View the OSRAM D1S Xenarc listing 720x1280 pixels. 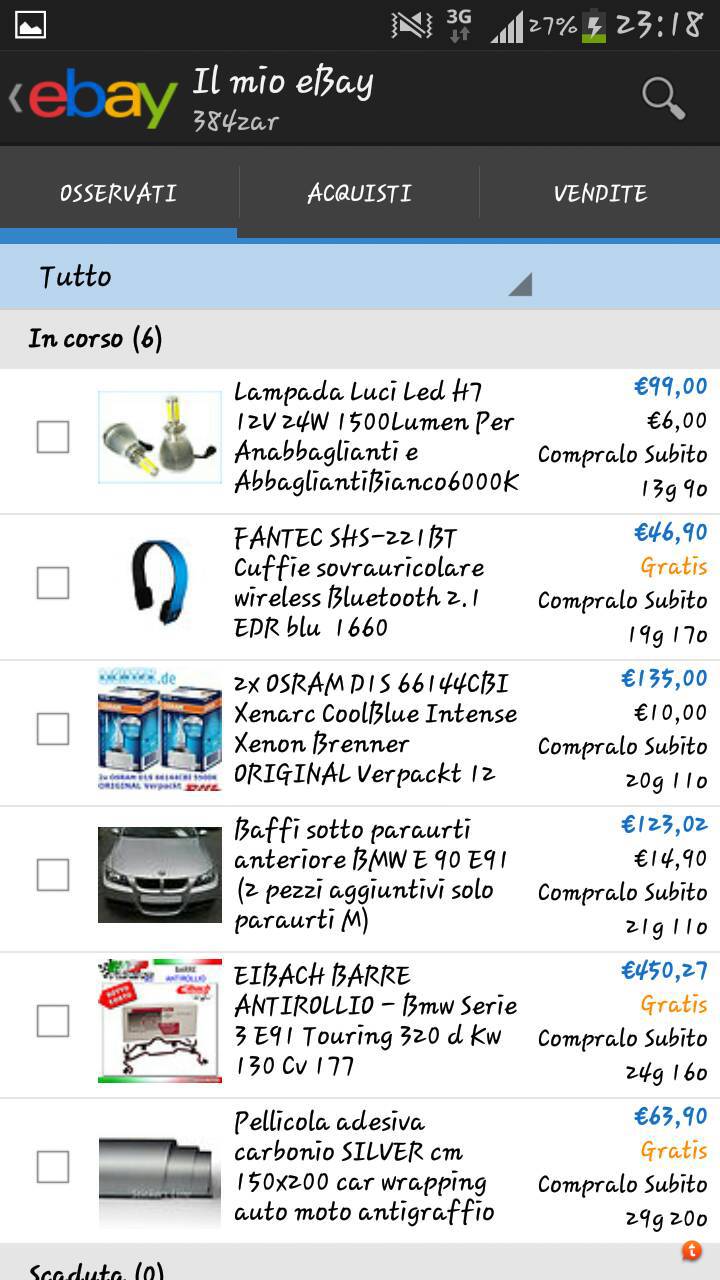[376, 729]
